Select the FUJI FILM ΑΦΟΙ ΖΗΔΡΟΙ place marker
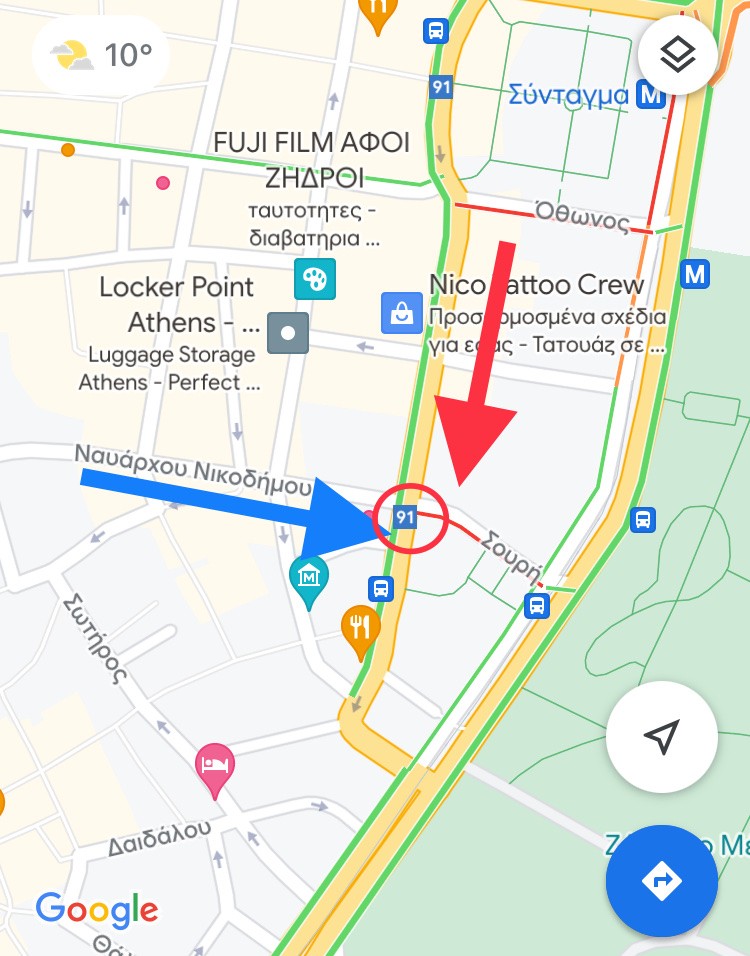The width and height of the screenshot is (750, 956). (x=315, y=278)
